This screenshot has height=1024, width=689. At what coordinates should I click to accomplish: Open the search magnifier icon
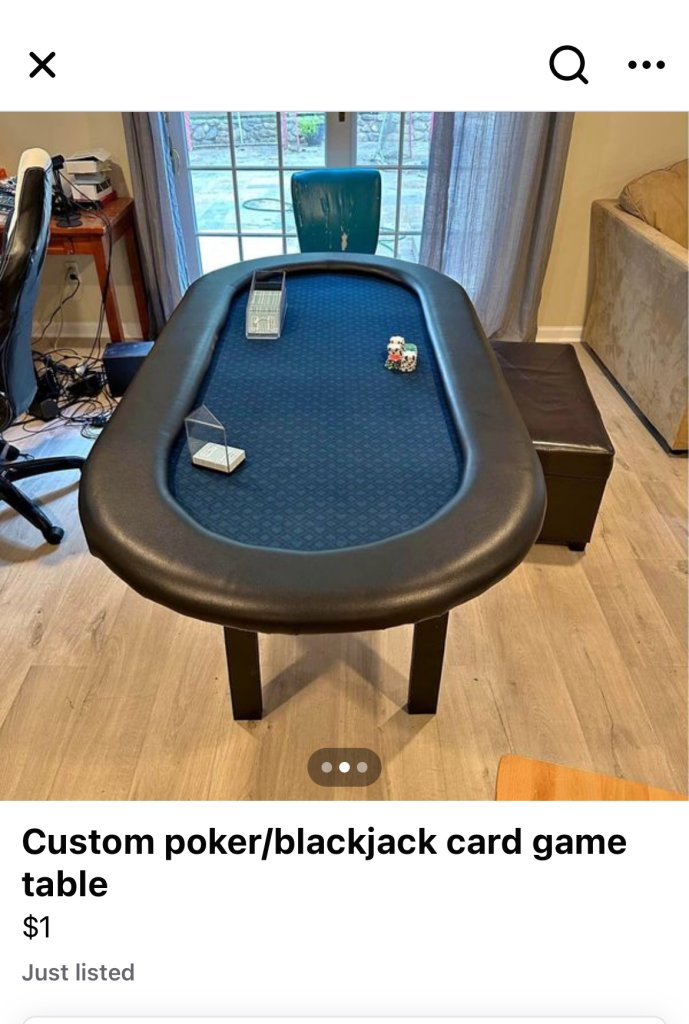(x=568, y=65)
